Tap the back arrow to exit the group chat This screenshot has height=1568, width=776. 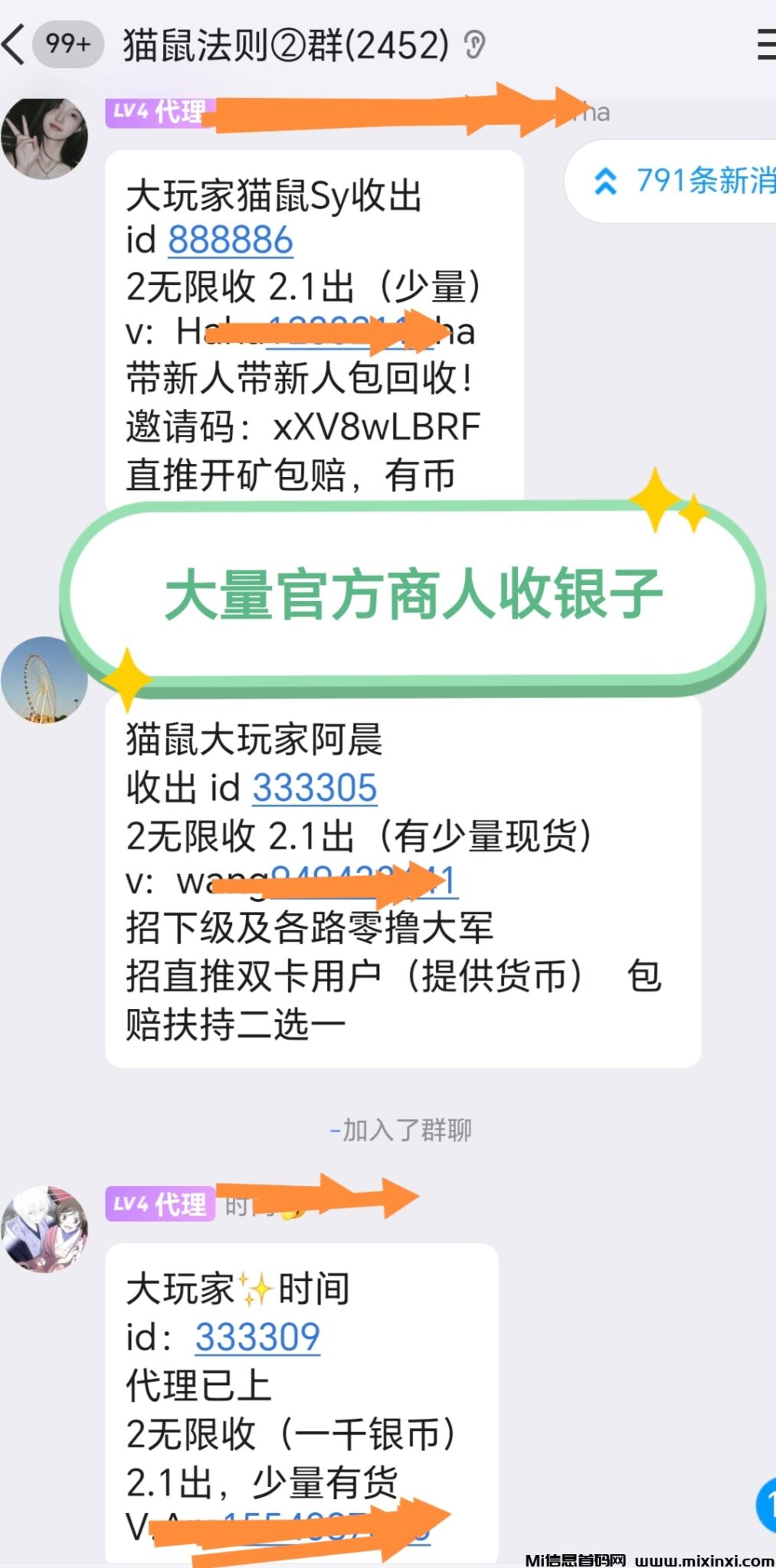click(x=15, y=44)
